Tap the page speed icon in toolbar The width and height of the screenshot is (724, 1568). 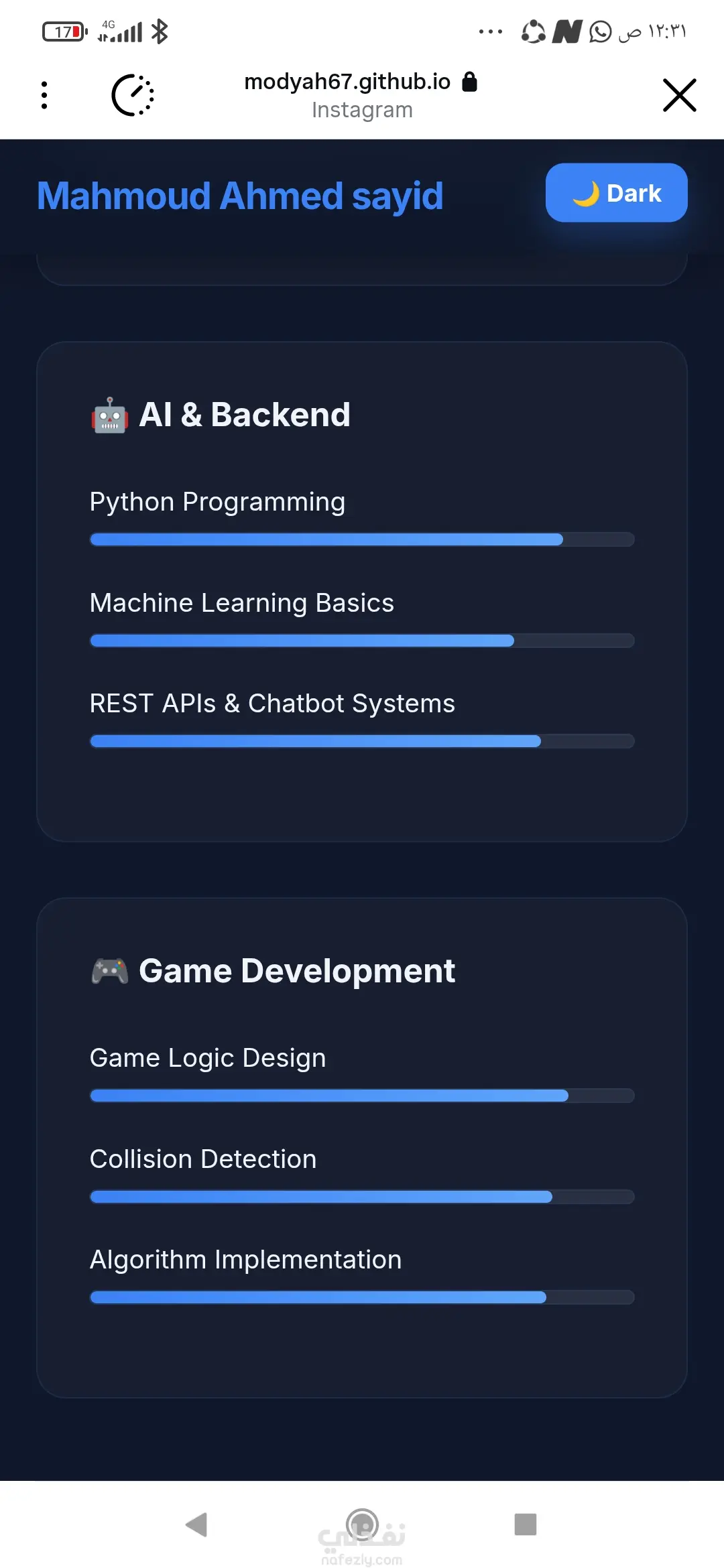(x=133, y=95)
